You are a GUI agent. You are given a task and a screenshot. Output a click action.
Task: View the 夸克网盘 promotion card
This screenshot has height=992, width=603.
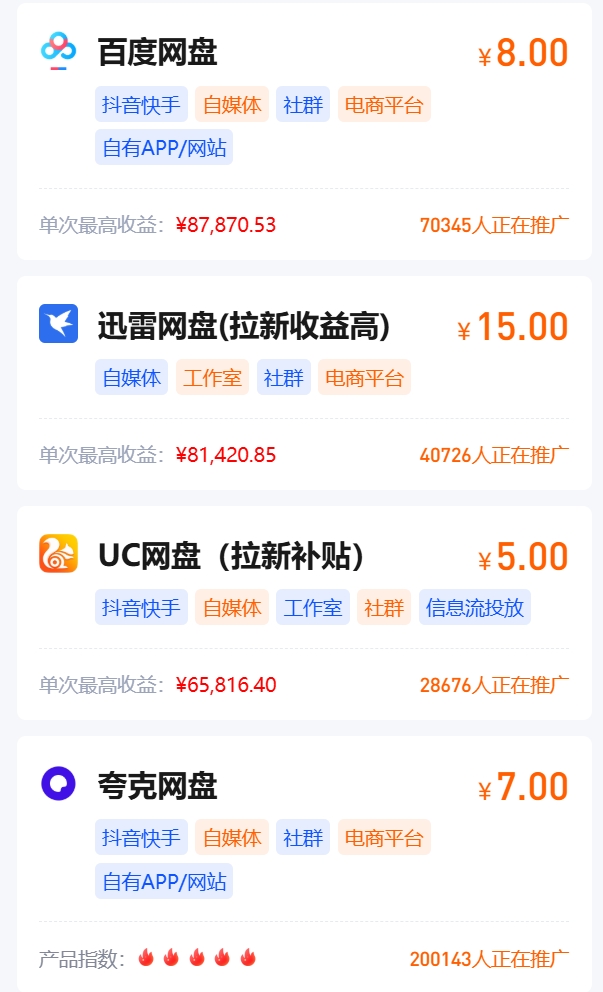pos(304,864)
